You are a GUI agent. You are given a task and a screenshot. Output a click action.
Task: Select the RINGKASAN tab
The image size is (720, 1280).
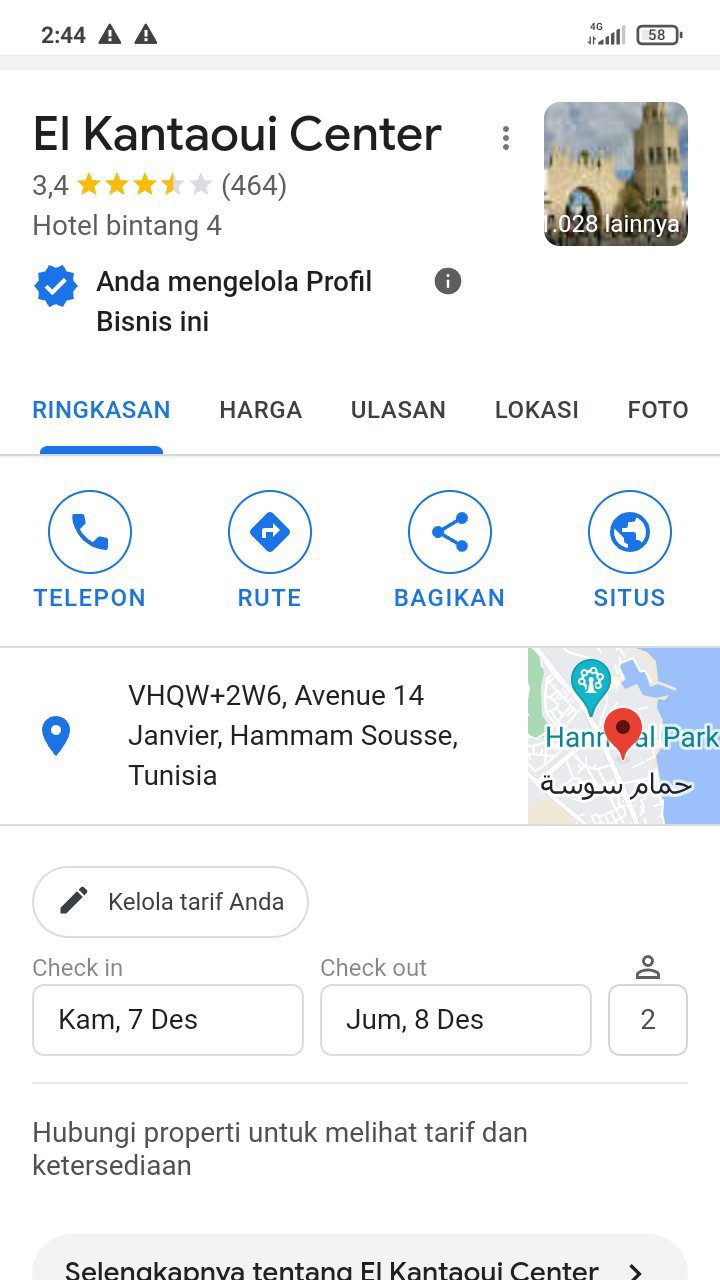point(101,410)
